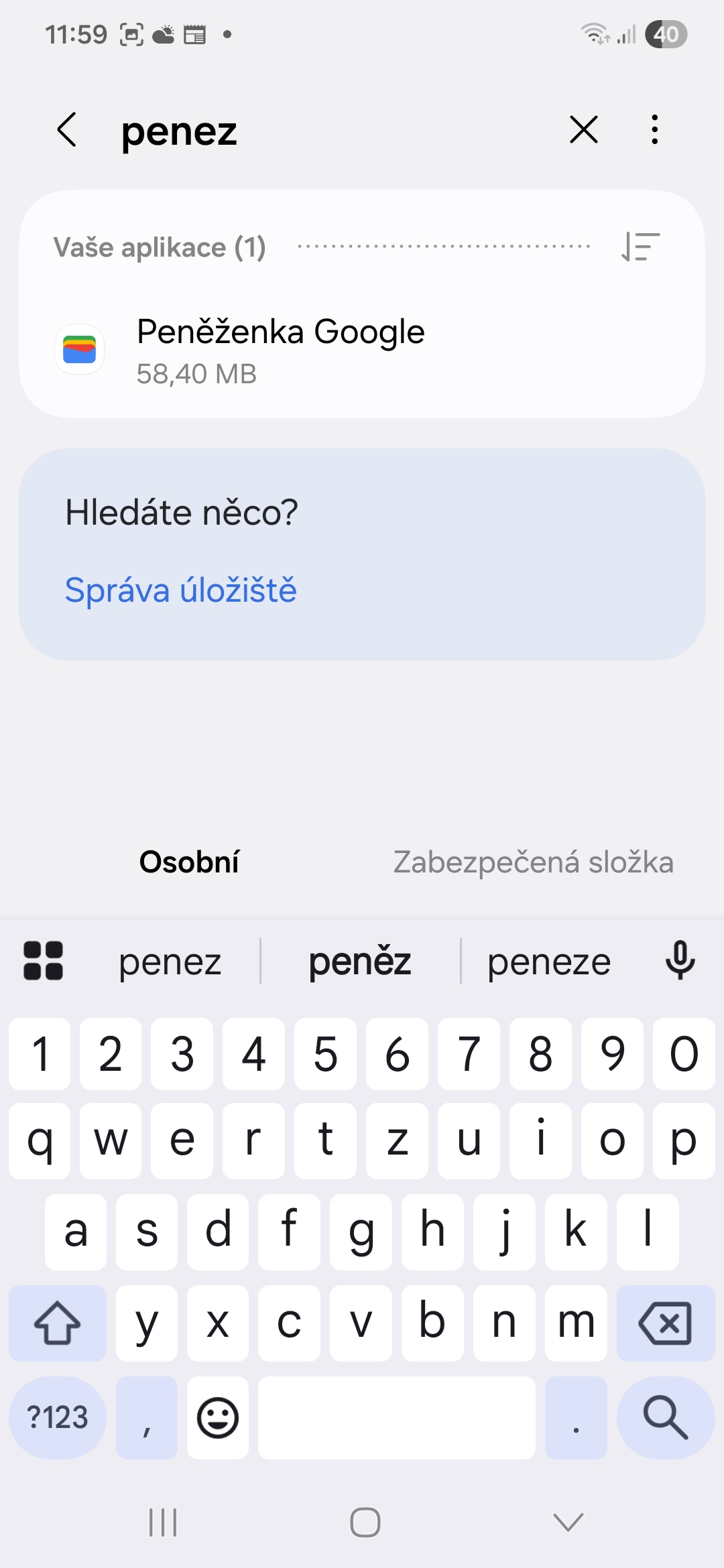Switch to Zabezpečená složka tab
This screenshot has width=724, height=1568.
[x=533, y=862]
